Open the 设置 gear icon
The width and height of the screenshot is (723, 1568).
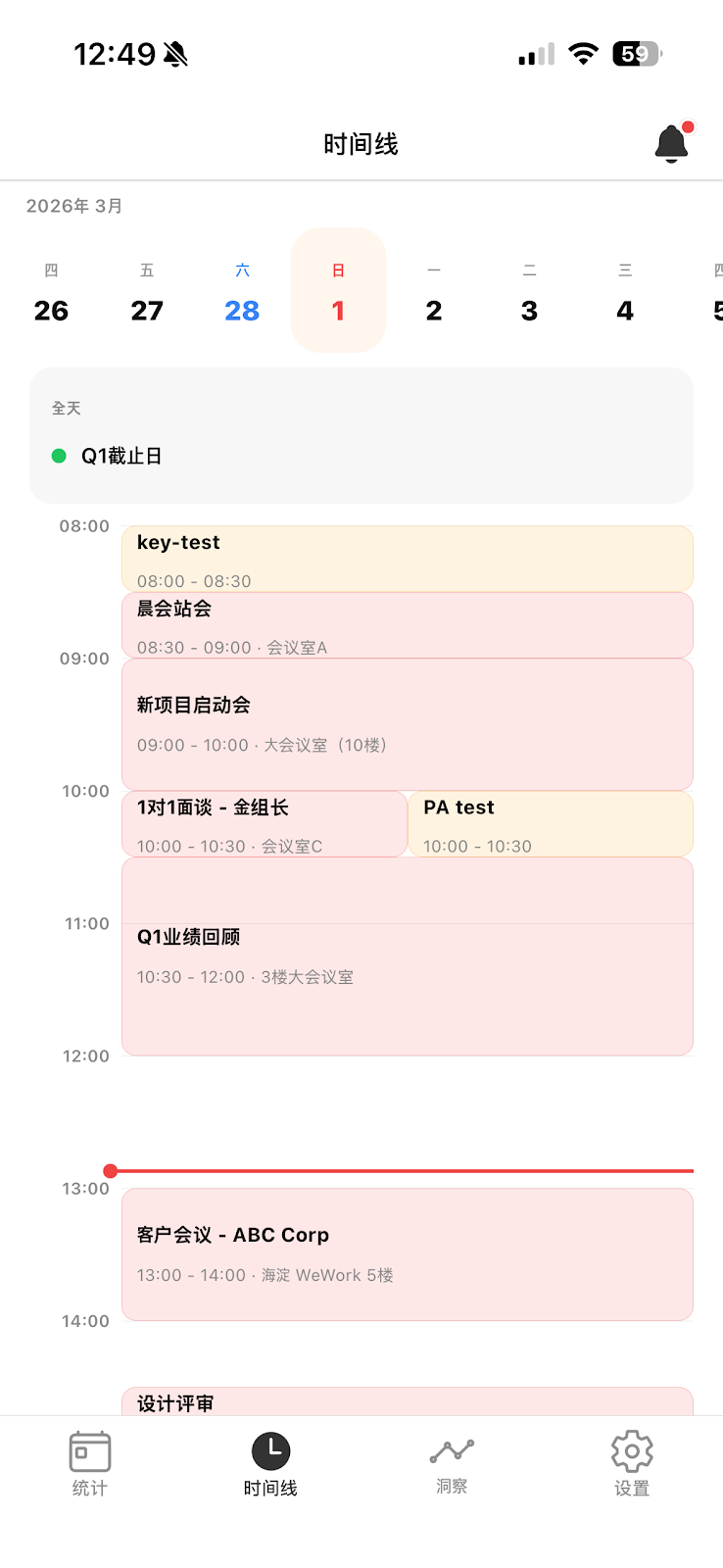click(631, 1450)
